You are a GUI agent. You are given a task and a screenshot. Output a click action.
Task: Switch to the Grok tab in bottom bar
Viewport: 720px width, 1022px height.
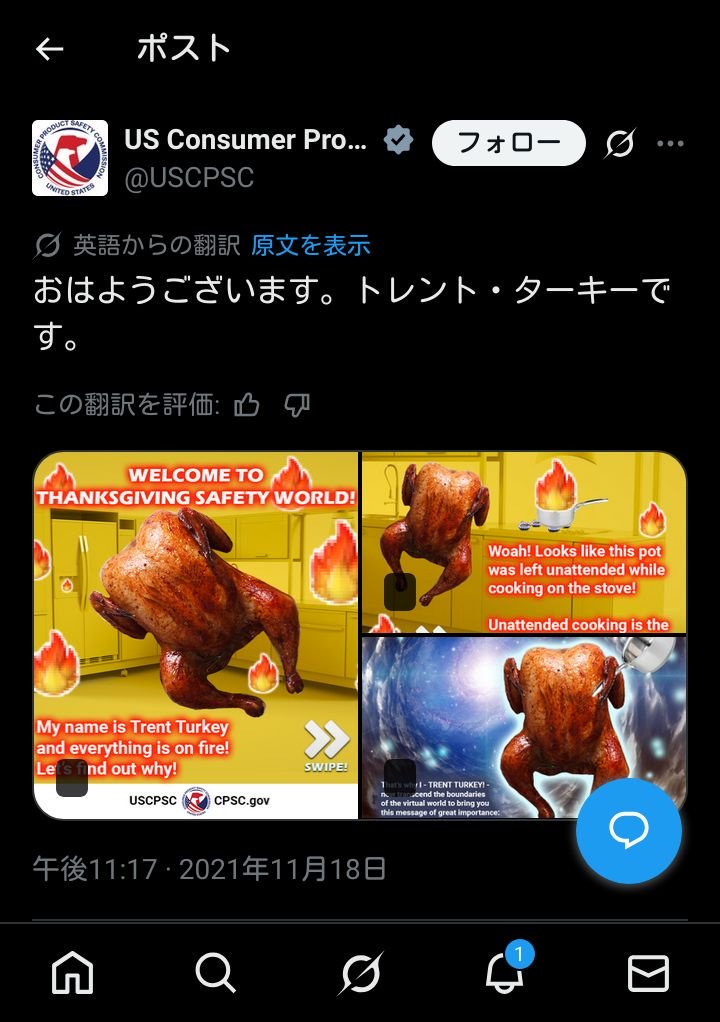(360, 972)
